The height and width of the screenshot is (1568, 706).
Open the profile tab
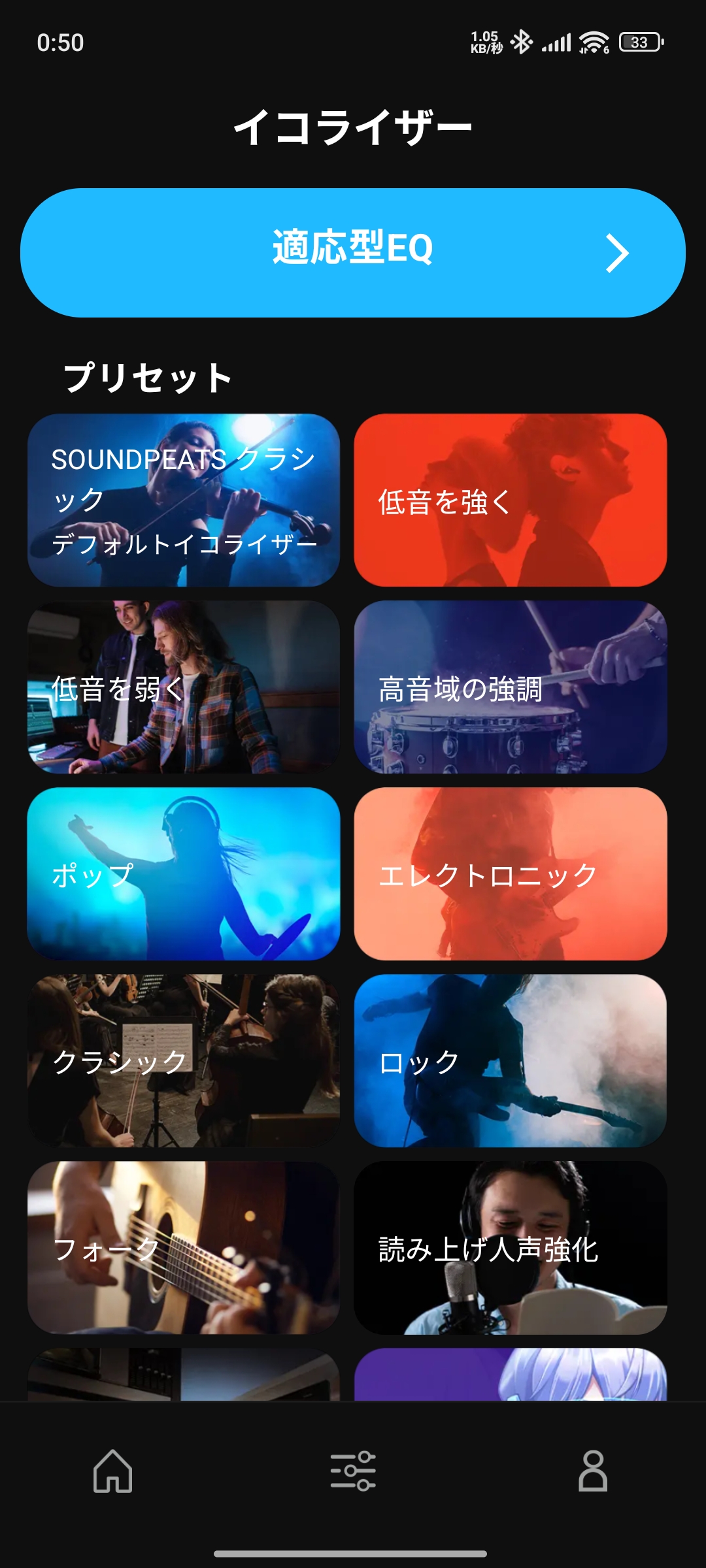(593, 1471)
